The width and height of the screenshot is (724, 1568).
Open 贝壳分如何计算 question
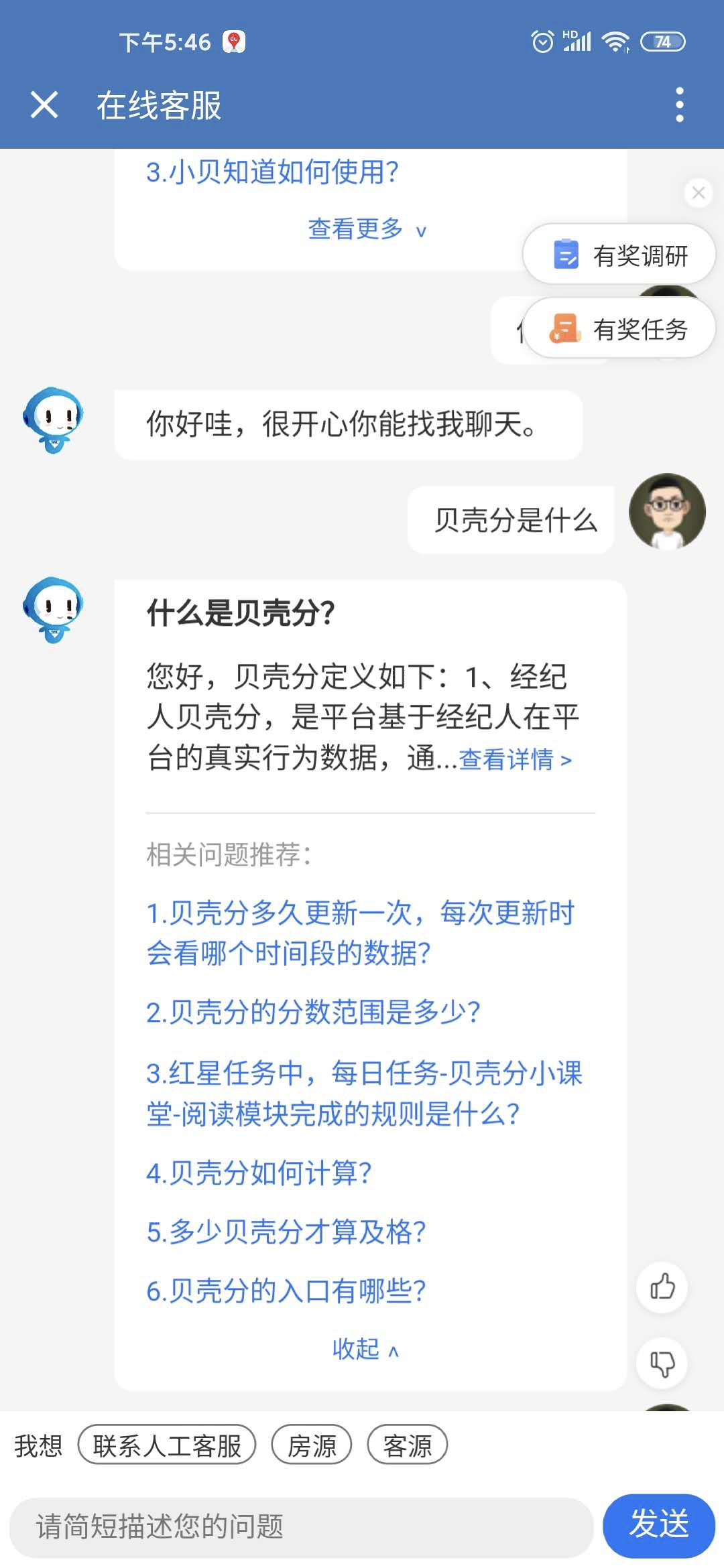259,1173
